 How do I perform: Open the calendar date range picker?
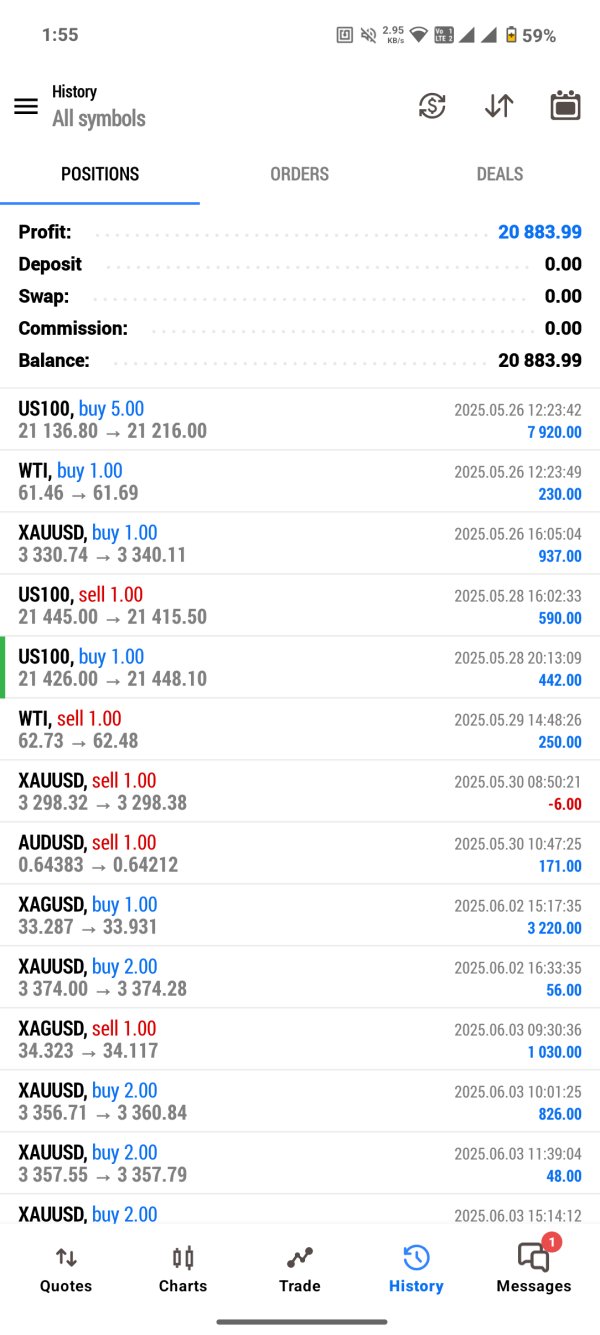[566, 106]
